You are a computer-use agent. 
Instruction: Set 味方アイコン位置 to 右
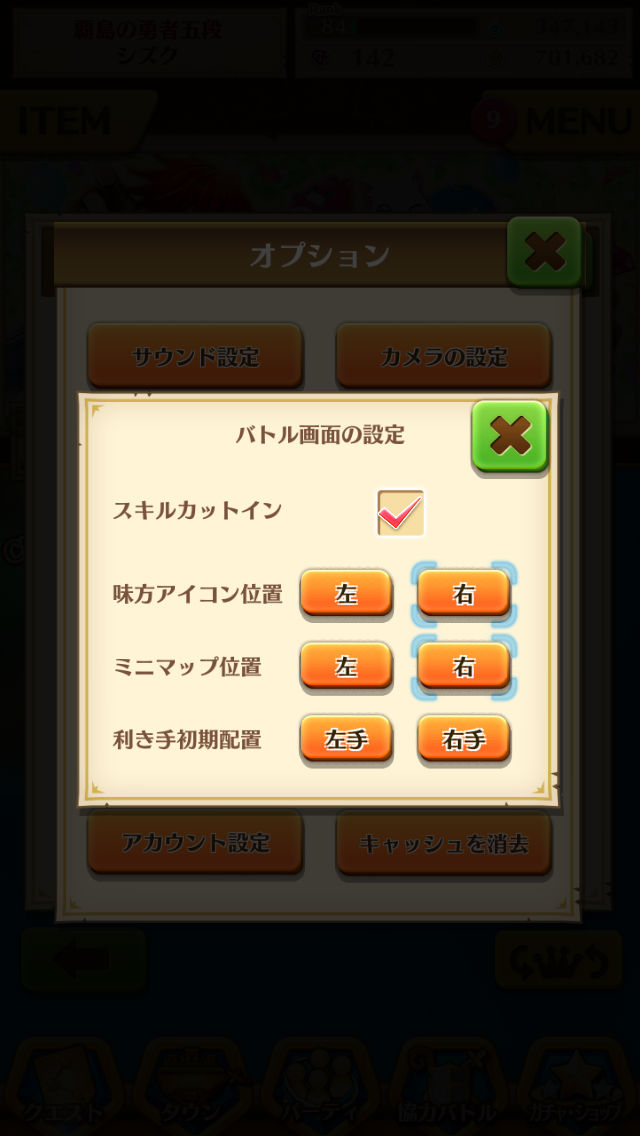point(464,594)
